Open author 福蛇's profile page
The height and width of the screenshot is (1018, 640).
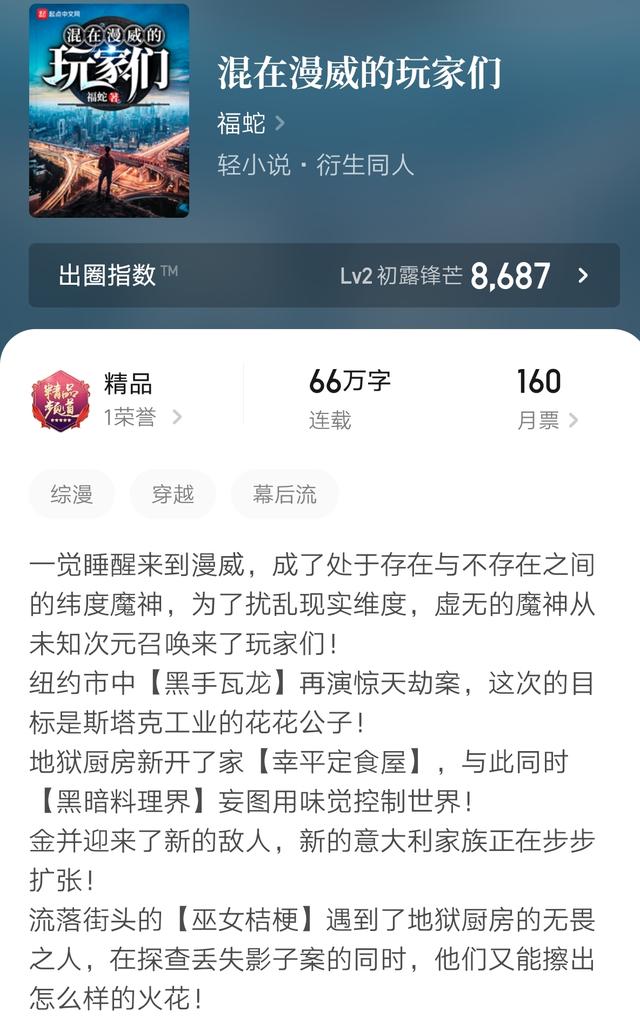[x=250, y=123]
